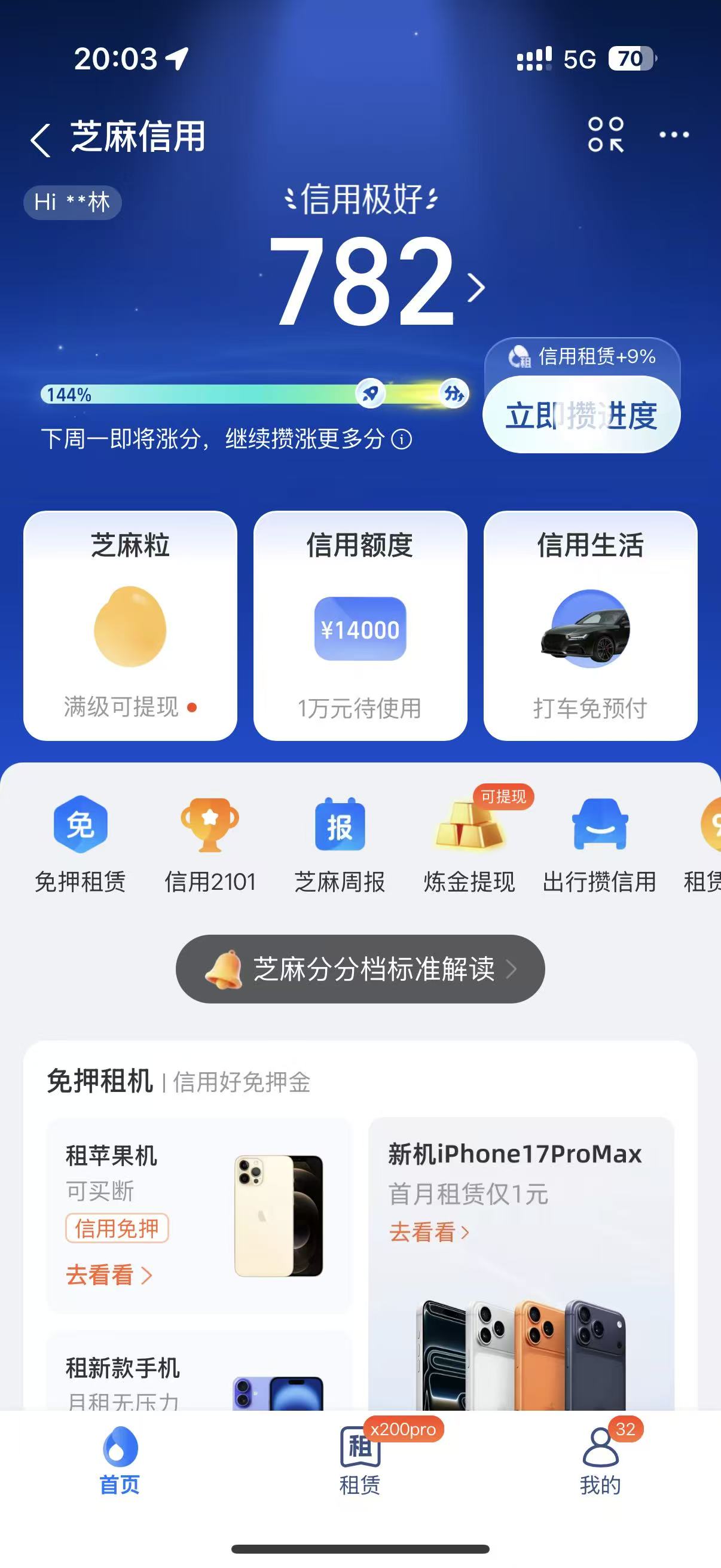Viewport: 721px width, 1568px height.
Task: Open the 租苹果机 rental card
Action: pyautogui.click(x=198, y=1215)
